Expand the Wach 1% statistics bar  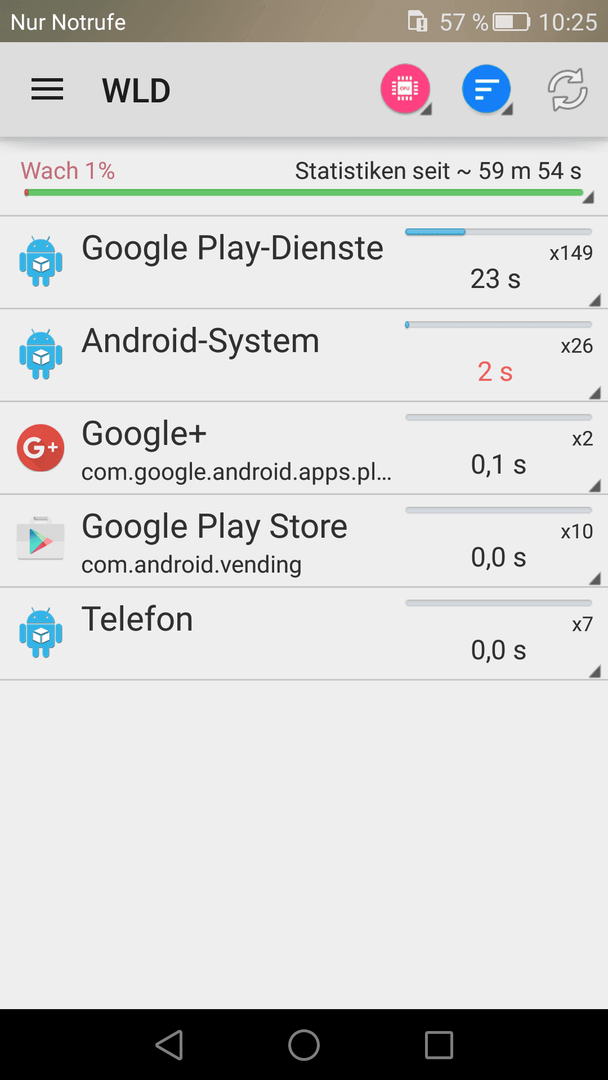(304, 180)
